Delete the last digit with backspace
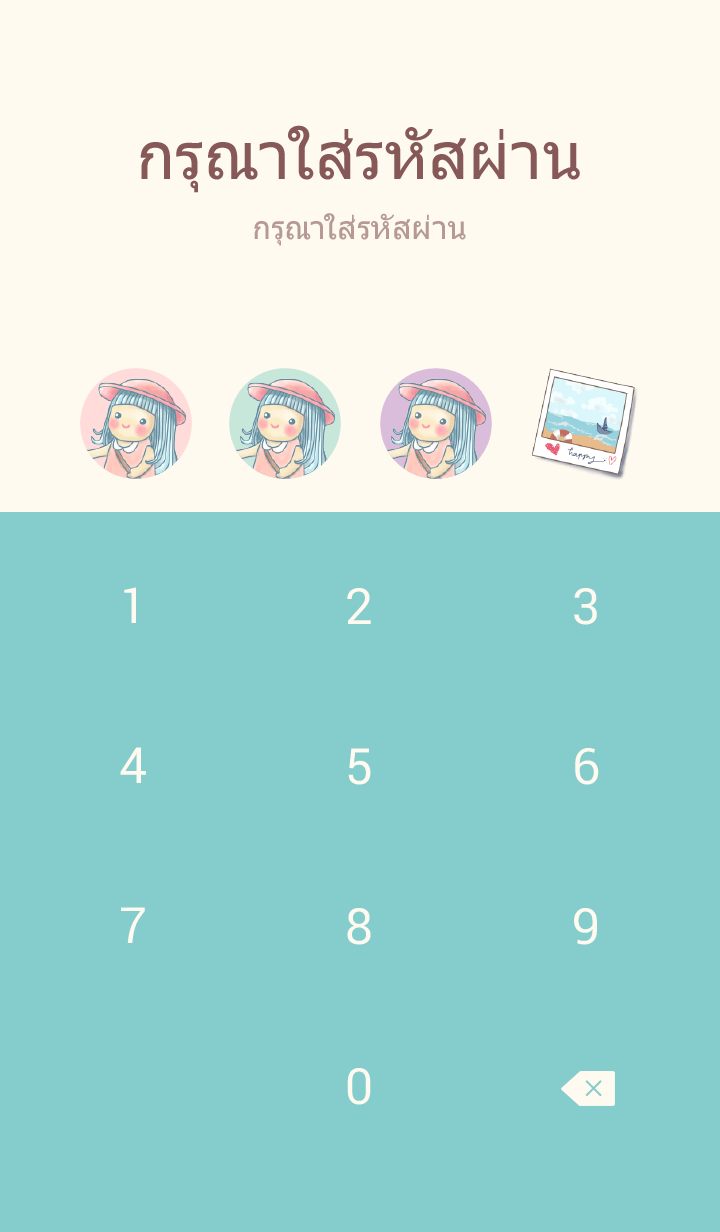 (589, 1088)
